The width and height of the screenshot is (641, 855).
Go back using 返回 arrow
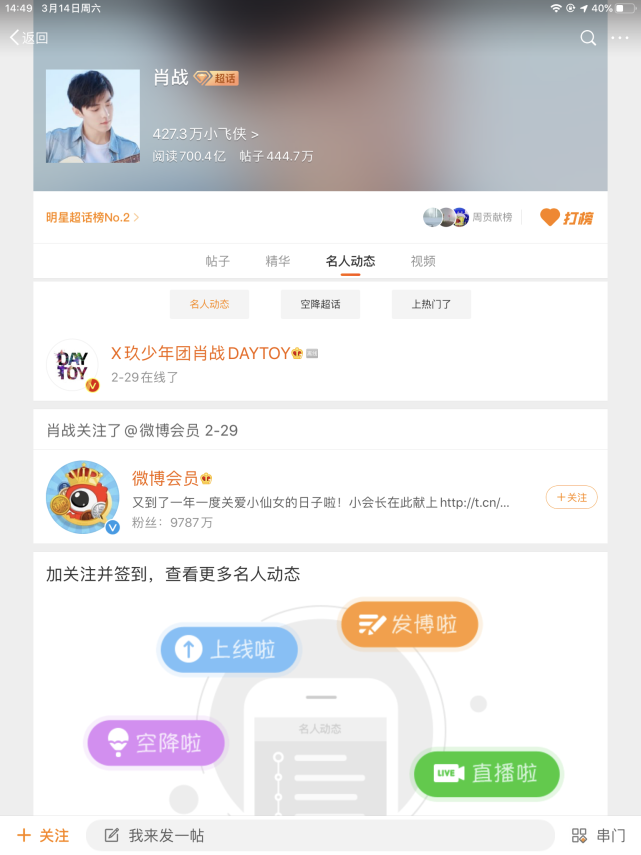[x=28, y=38]
